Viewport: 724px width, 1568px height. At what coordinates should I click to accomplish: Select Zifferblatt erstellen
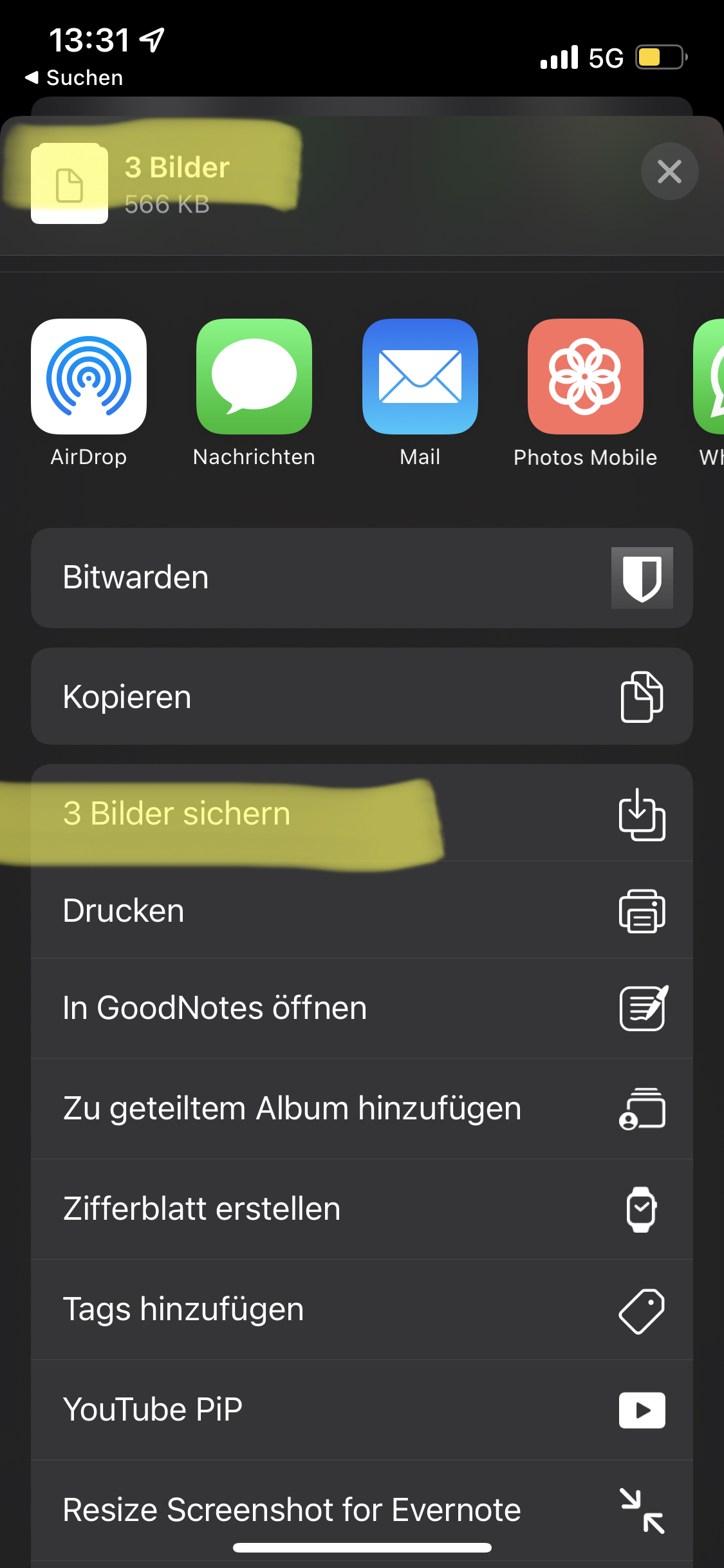(362, 1209)
